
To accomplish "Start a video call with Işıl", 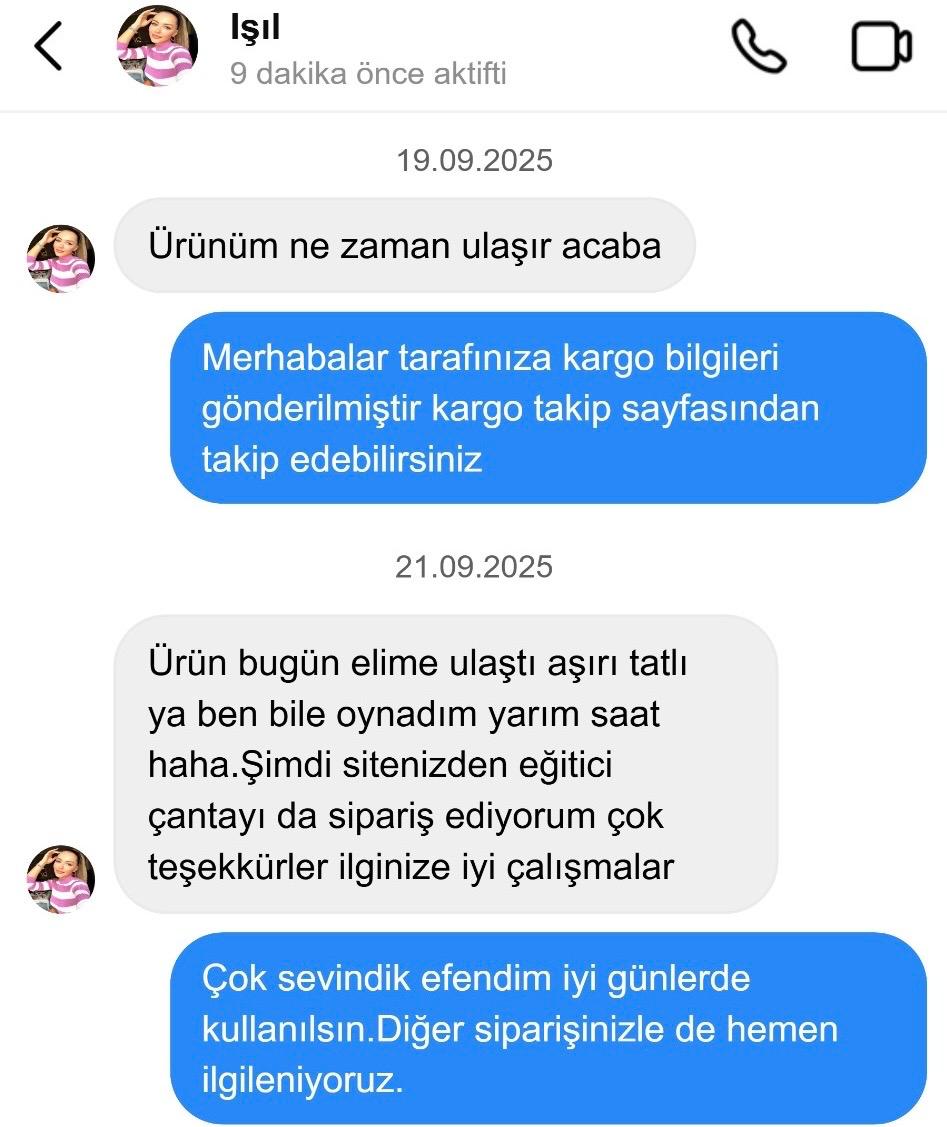I will click(x=881, y=47).
